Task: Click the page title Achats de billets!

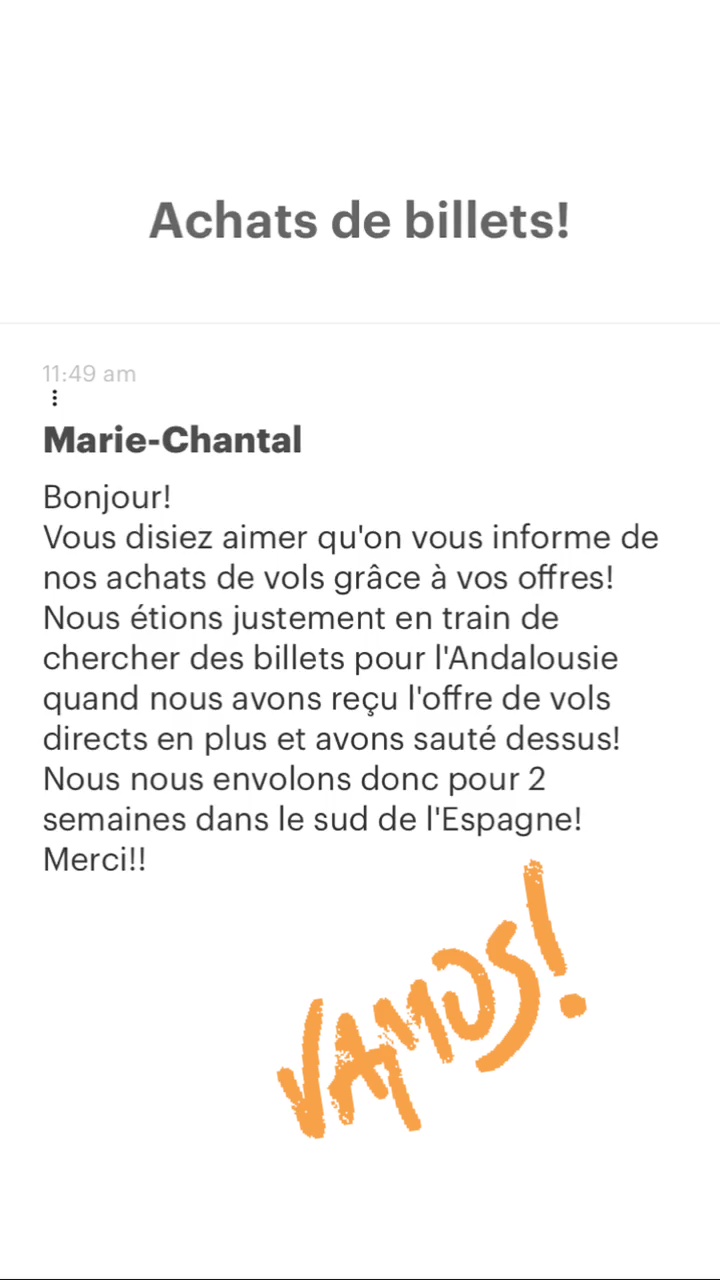Action: tap(360, 220)
